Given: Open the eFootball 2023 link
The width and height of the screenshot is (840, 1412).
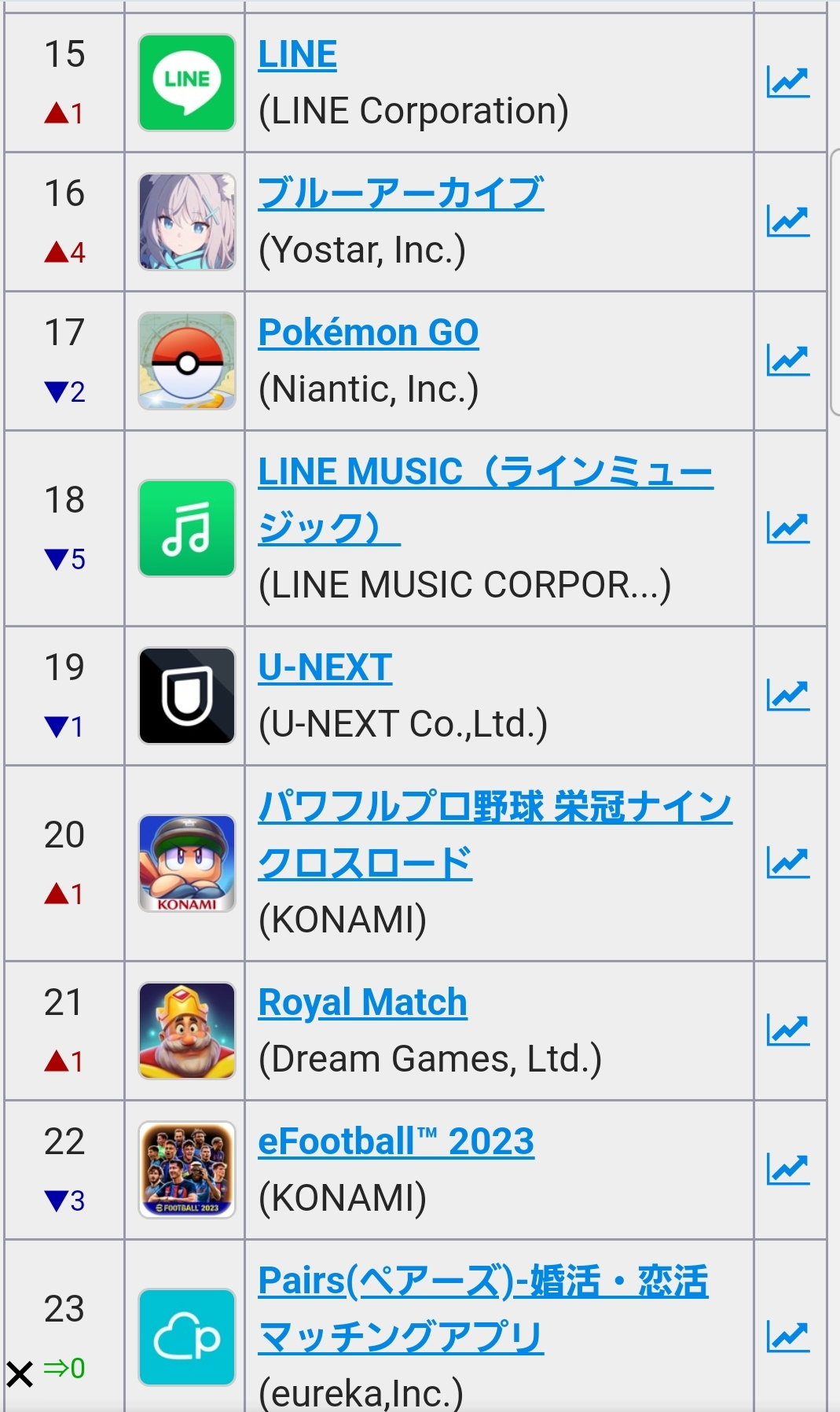Looking at the screenshot, I should [x=396, y=1142].
